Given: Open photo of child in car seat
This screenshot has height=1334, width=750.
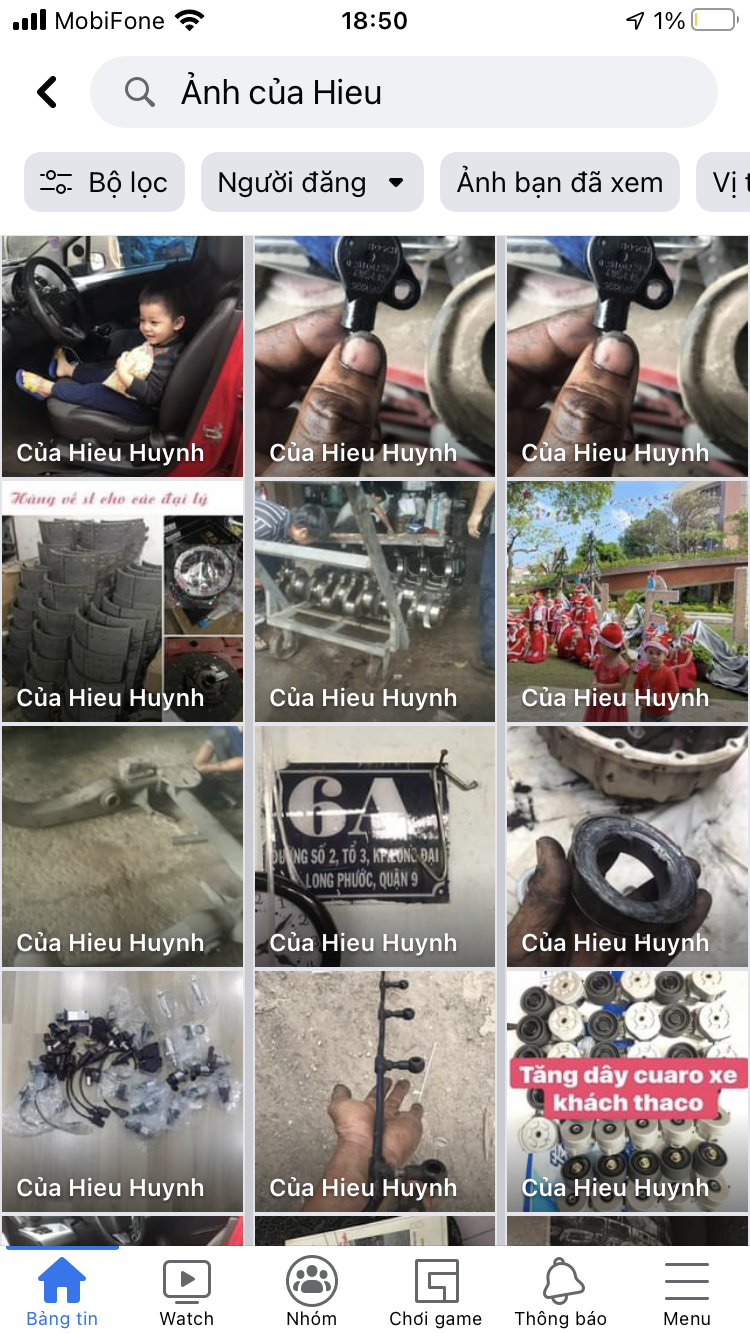Looking at the screenshot, I should point(122,356).
